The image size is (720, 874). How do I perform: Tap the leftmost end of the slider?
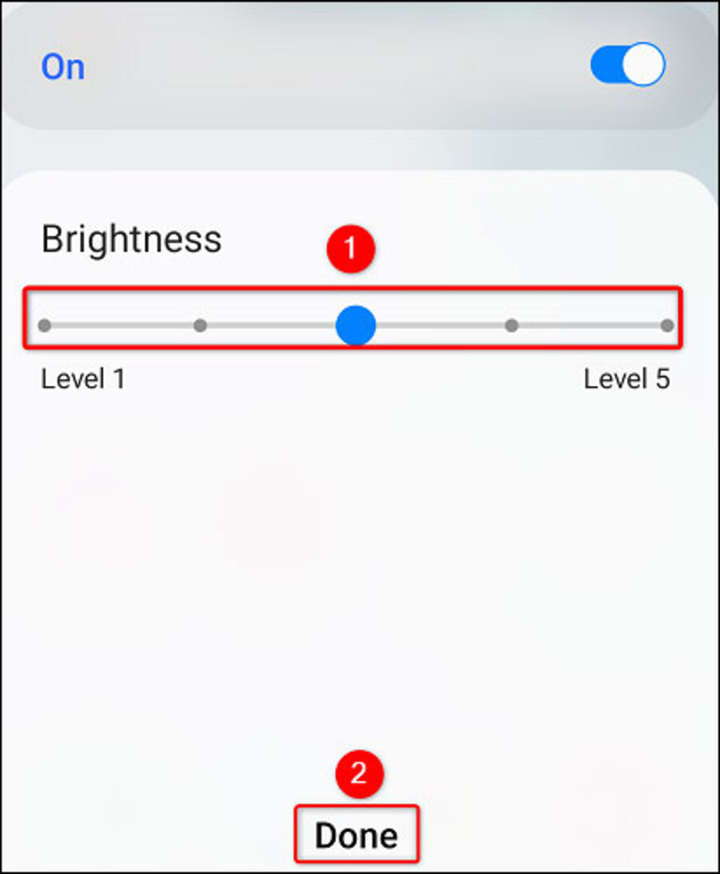click(44, 324)
